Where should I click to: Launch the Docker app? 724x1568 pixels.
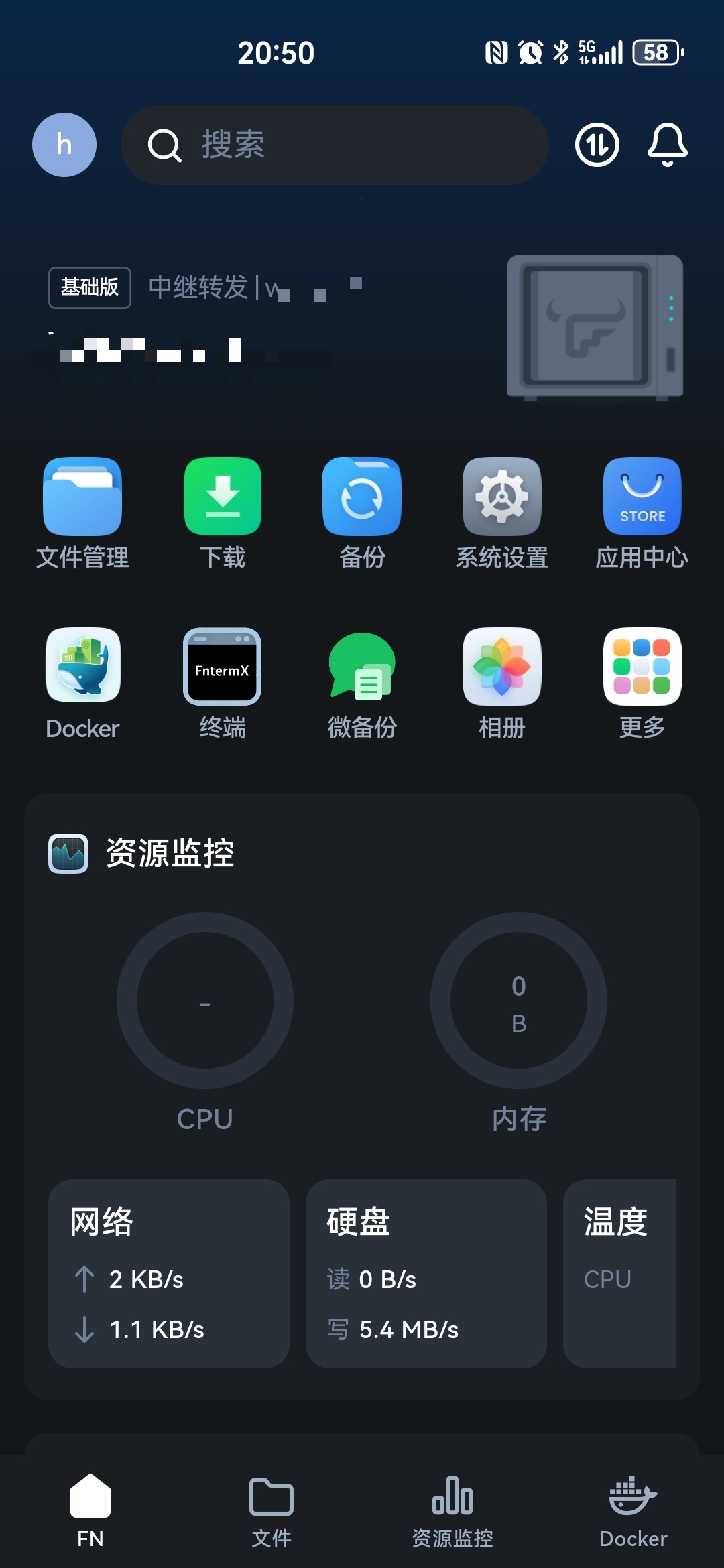pyautogui.click(x=82, y=683)
